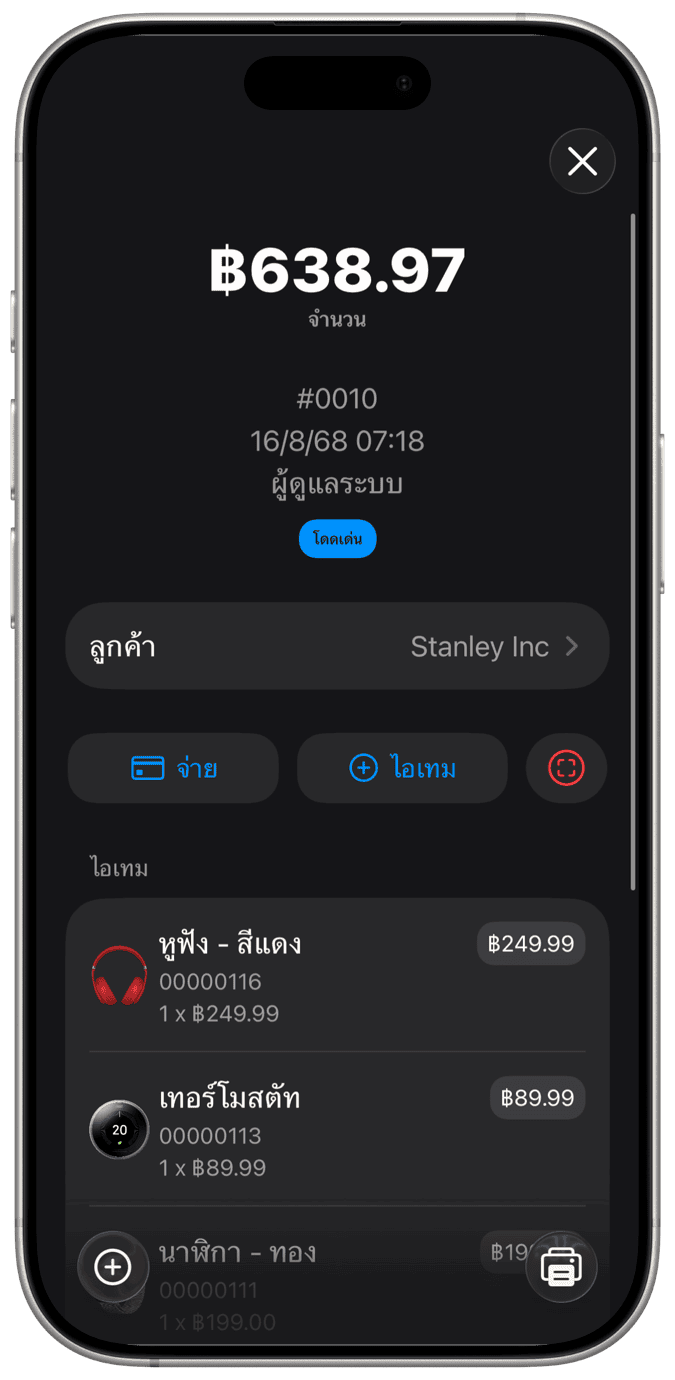Open customer Stanley Inc row
The width and height of the screenshot is (675, 1380).
(337, 647)
